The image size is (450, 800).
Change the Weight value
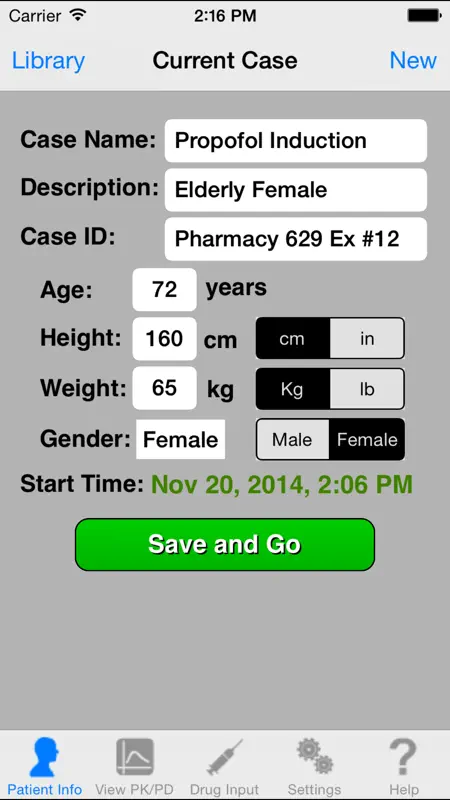pyautogui.click(x=164, y=388)
